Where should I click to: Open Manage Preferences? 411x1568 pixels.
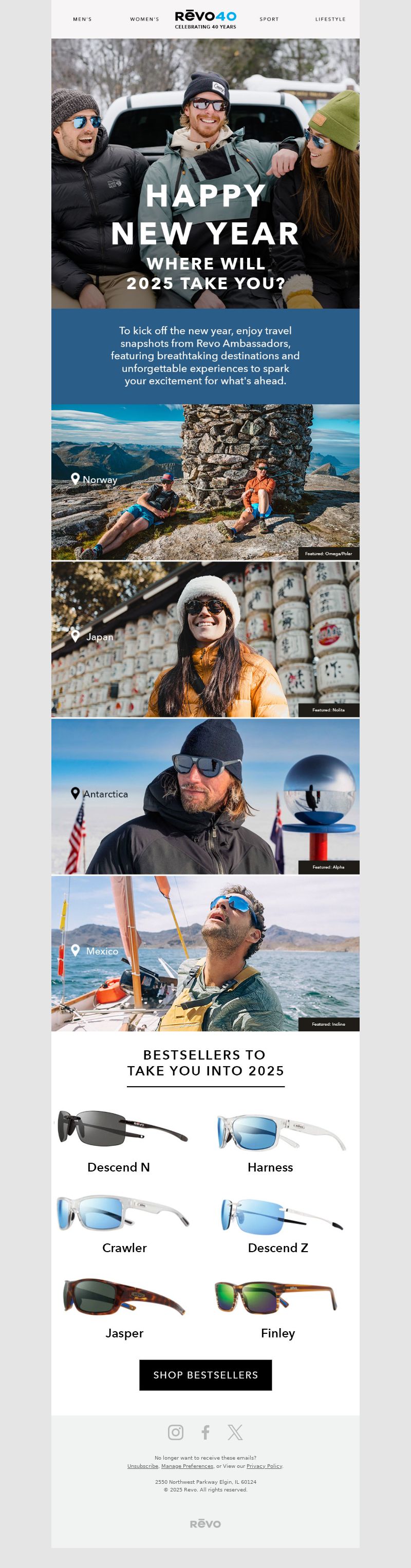(187, 1466)
